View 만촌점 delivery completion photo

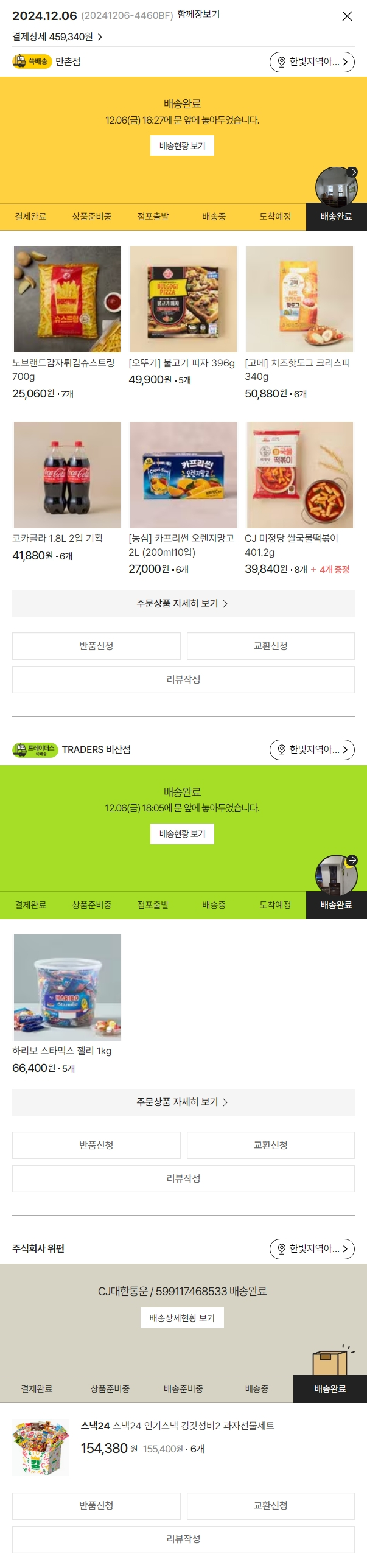coord(336,187)
